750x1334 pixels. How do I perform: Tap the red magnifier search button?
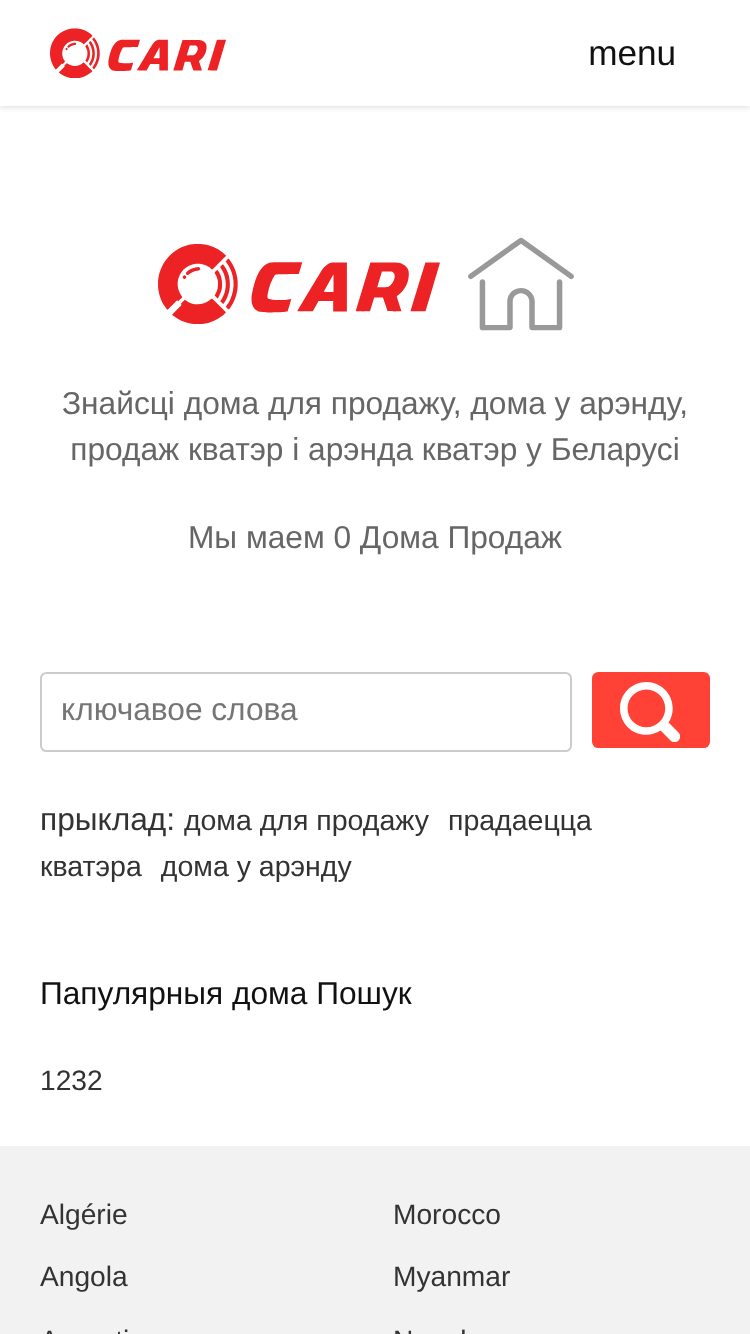pyautogui.click(x=651, y=710)
